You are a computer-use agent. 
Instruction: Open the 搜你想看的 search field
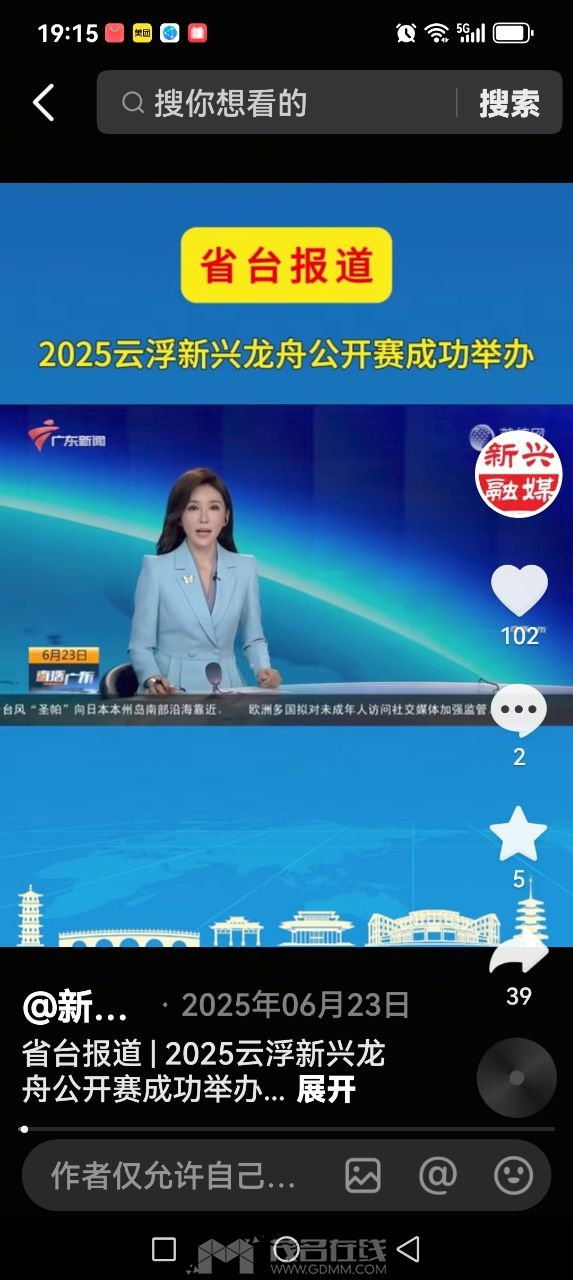coord(283,103)
